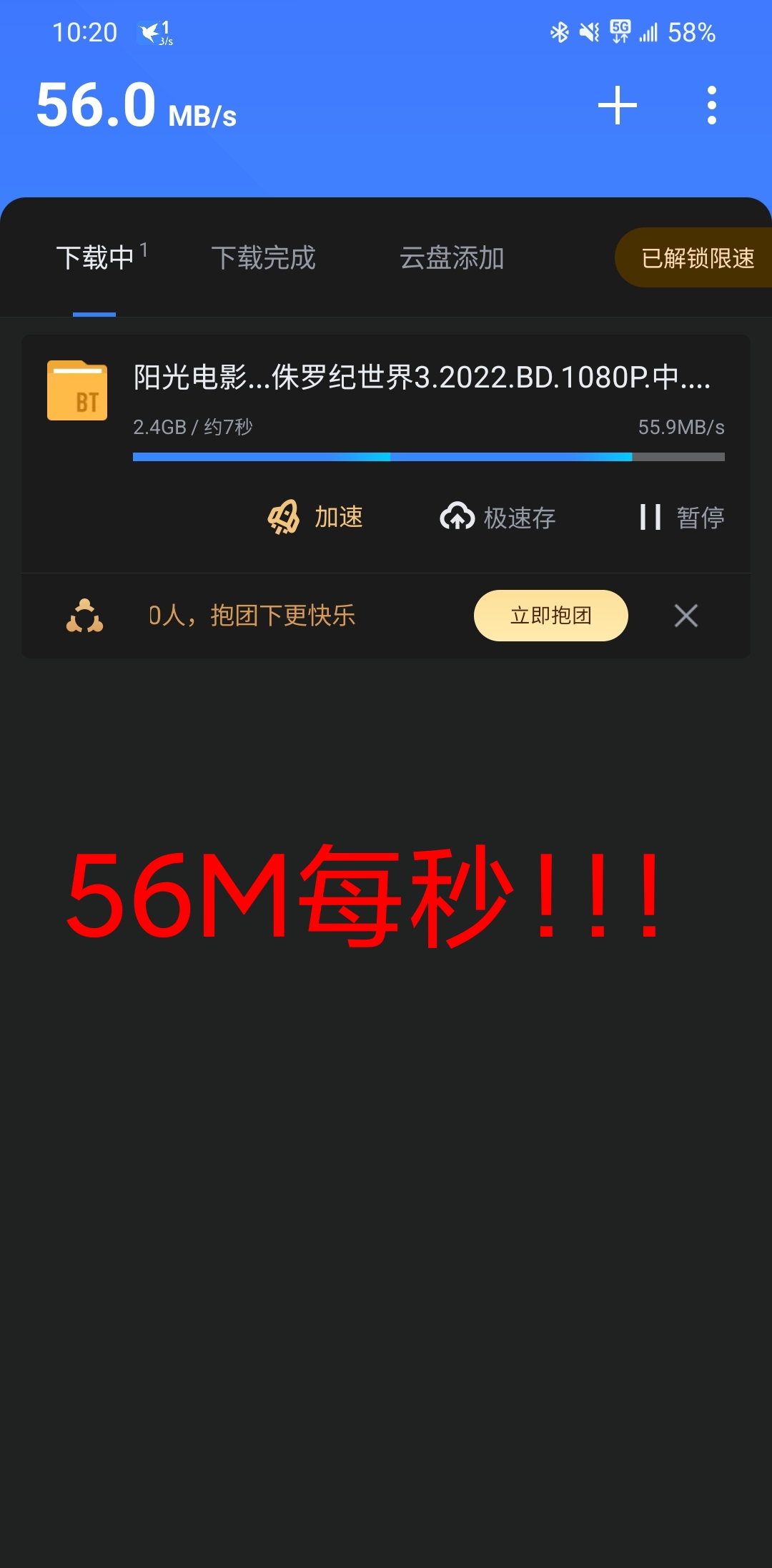Screen dimensions: 772x1568
Task: Switch to the 下载完成 tab
Action: coord(264,259)
